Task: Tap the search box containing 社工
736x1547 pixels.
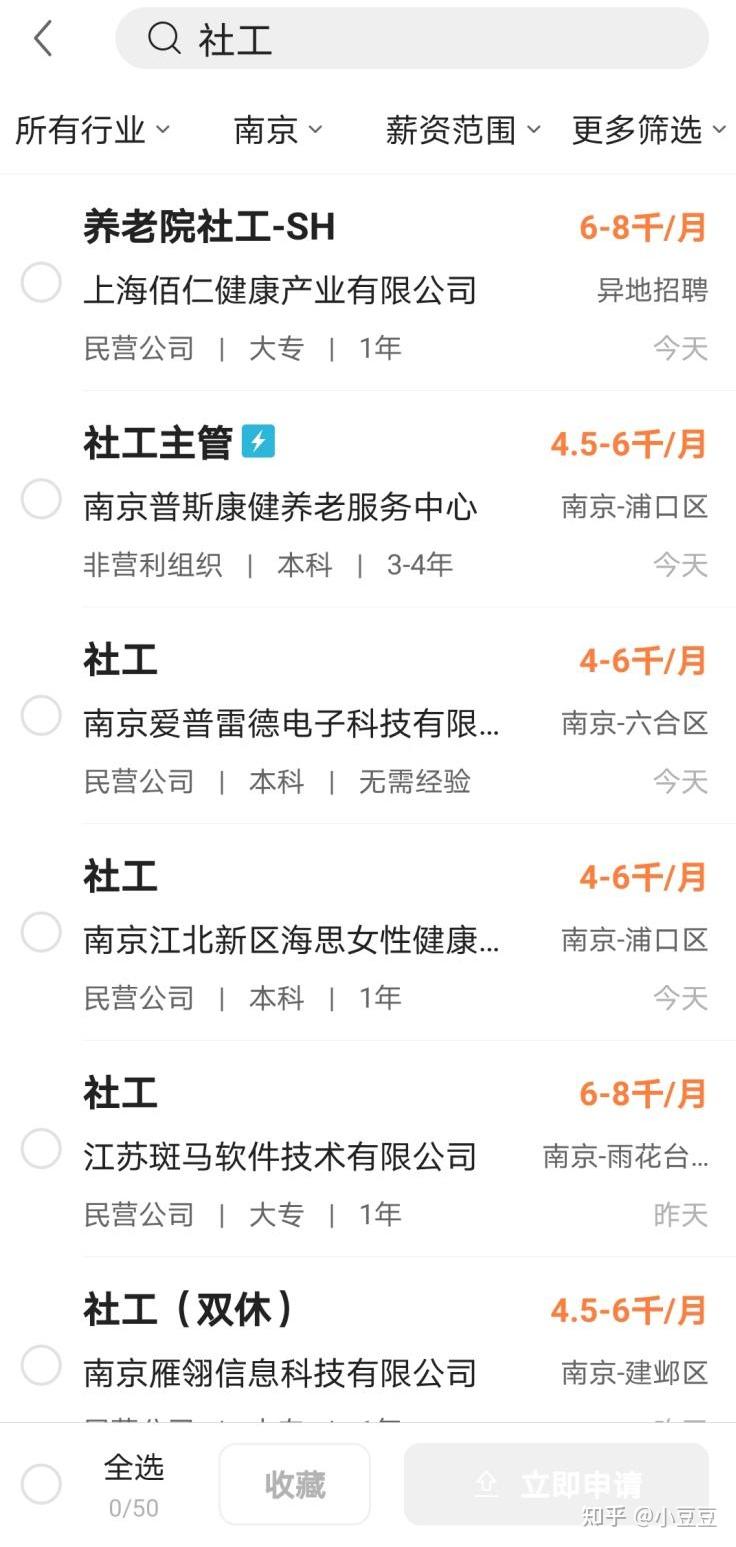Action: tap(412, 40)
